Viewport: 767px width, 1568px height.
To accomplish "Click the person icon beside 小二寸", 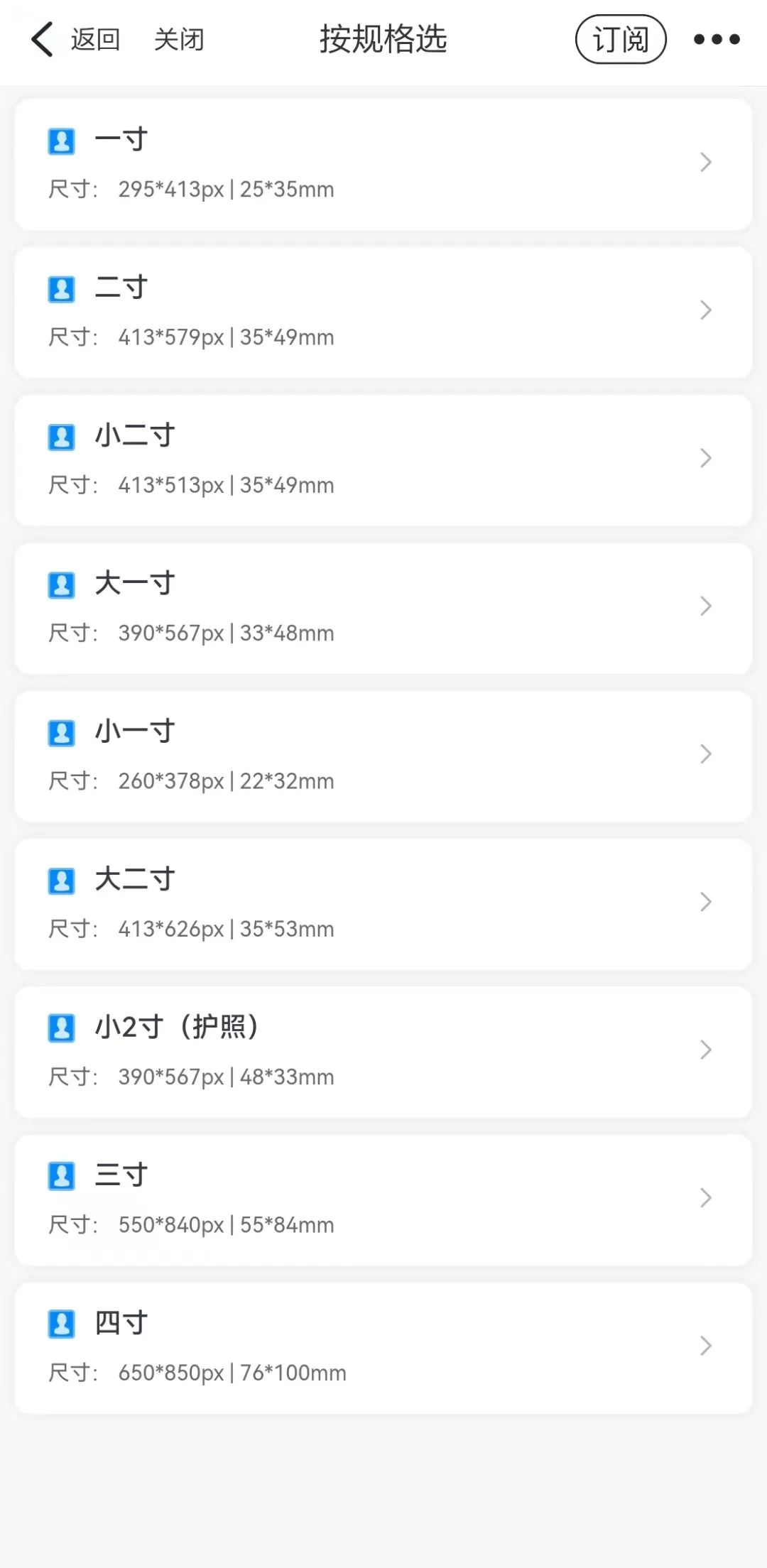I will tap(61, 437).
